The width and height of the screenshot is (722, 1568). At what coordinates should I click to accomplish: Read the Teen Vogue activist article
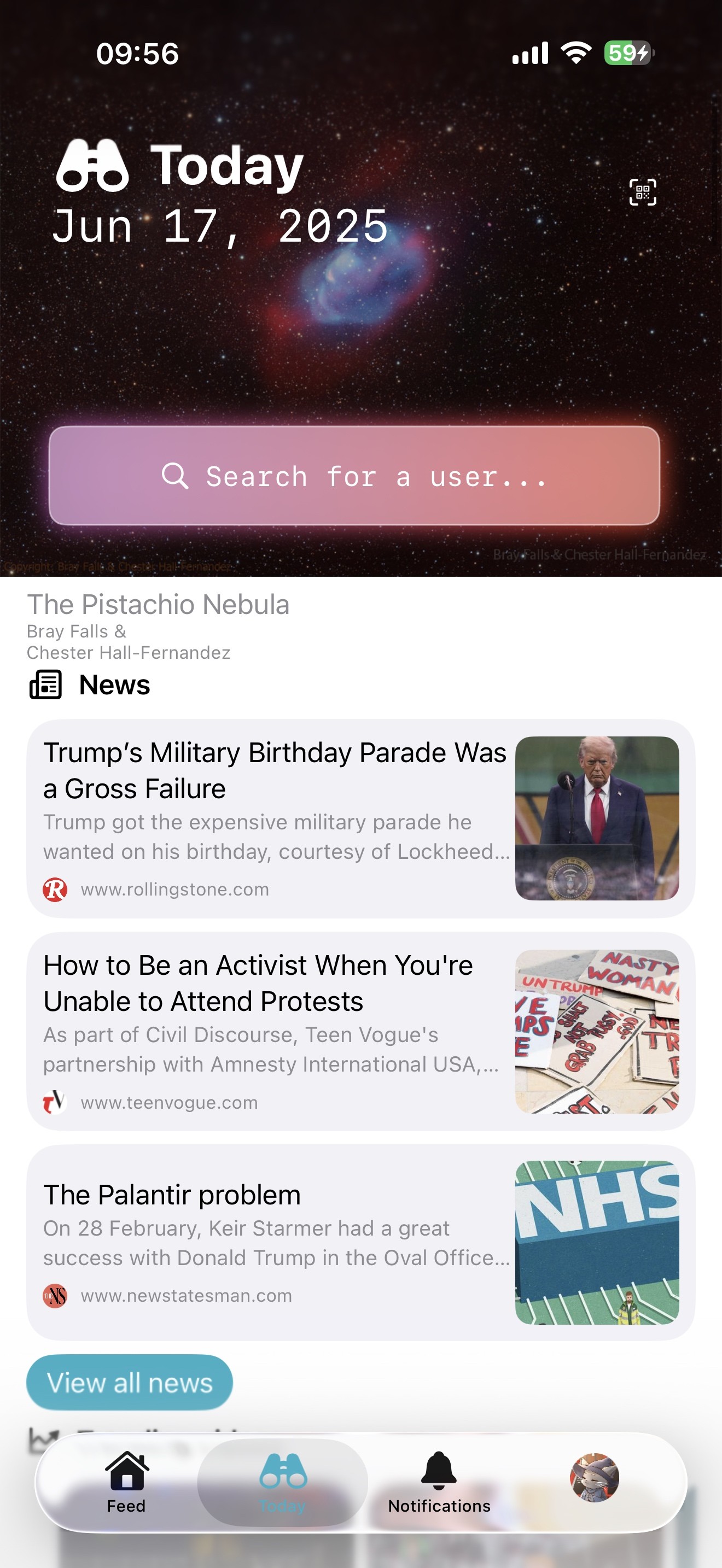(360, 1031)
